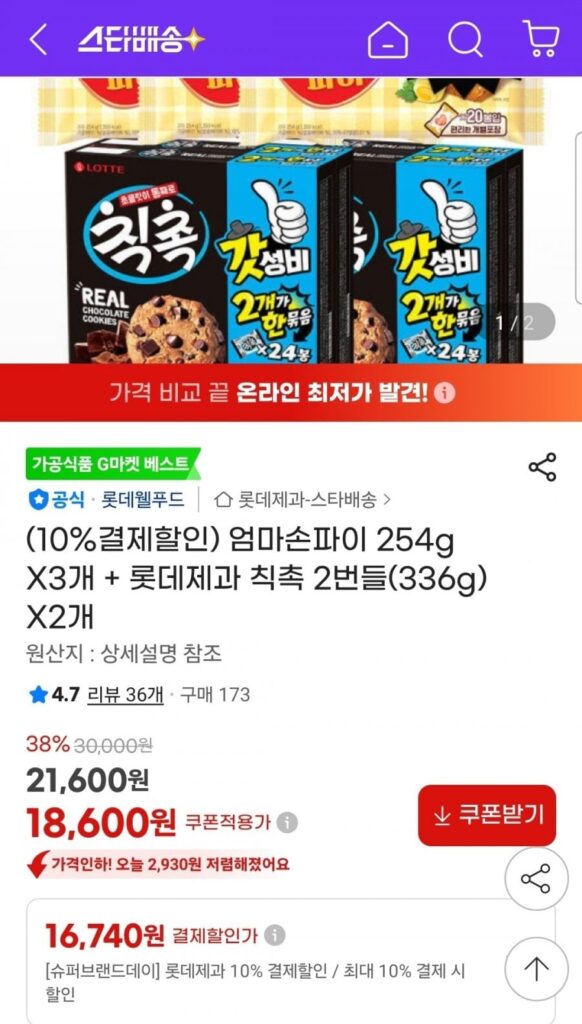This screenshot has height=1024, width=582.
Task: Open the shopping cart
Action: click(x=540, y=39)
